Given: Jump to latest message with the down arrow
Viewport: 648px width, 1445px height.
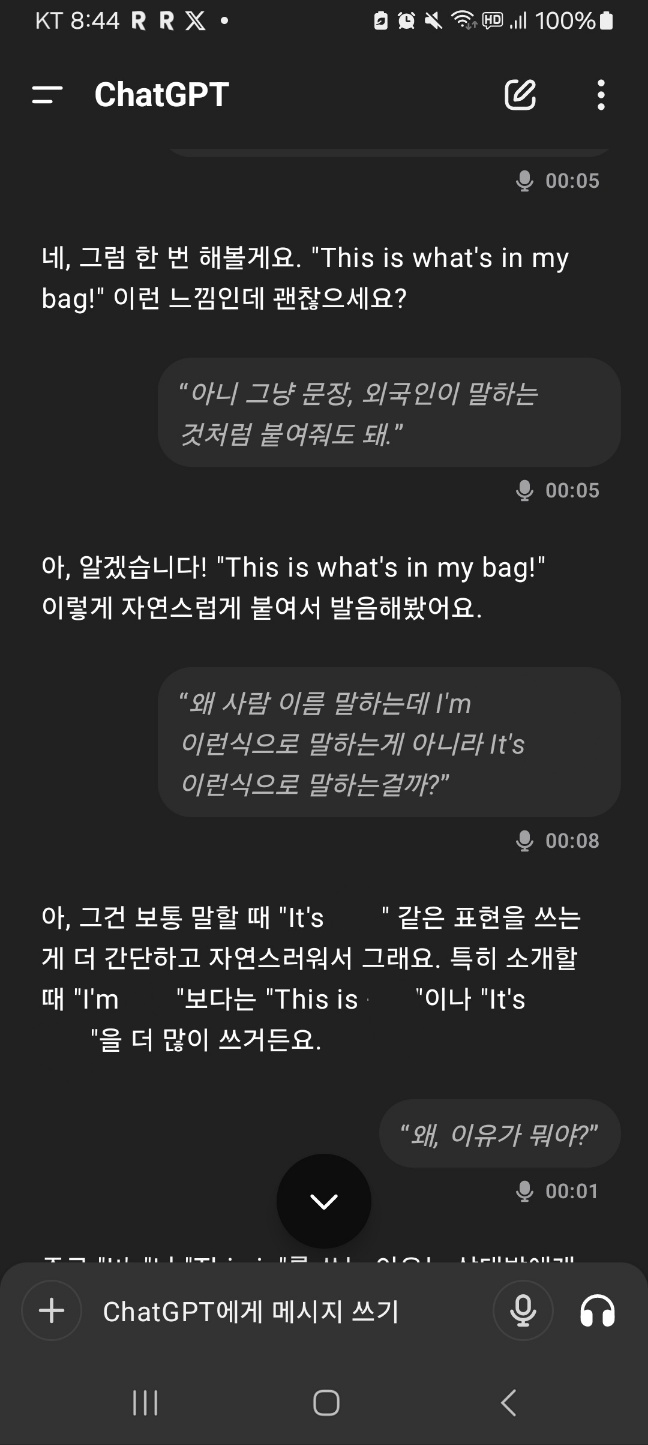Looking at the screenshot, I should [324, 1201].
